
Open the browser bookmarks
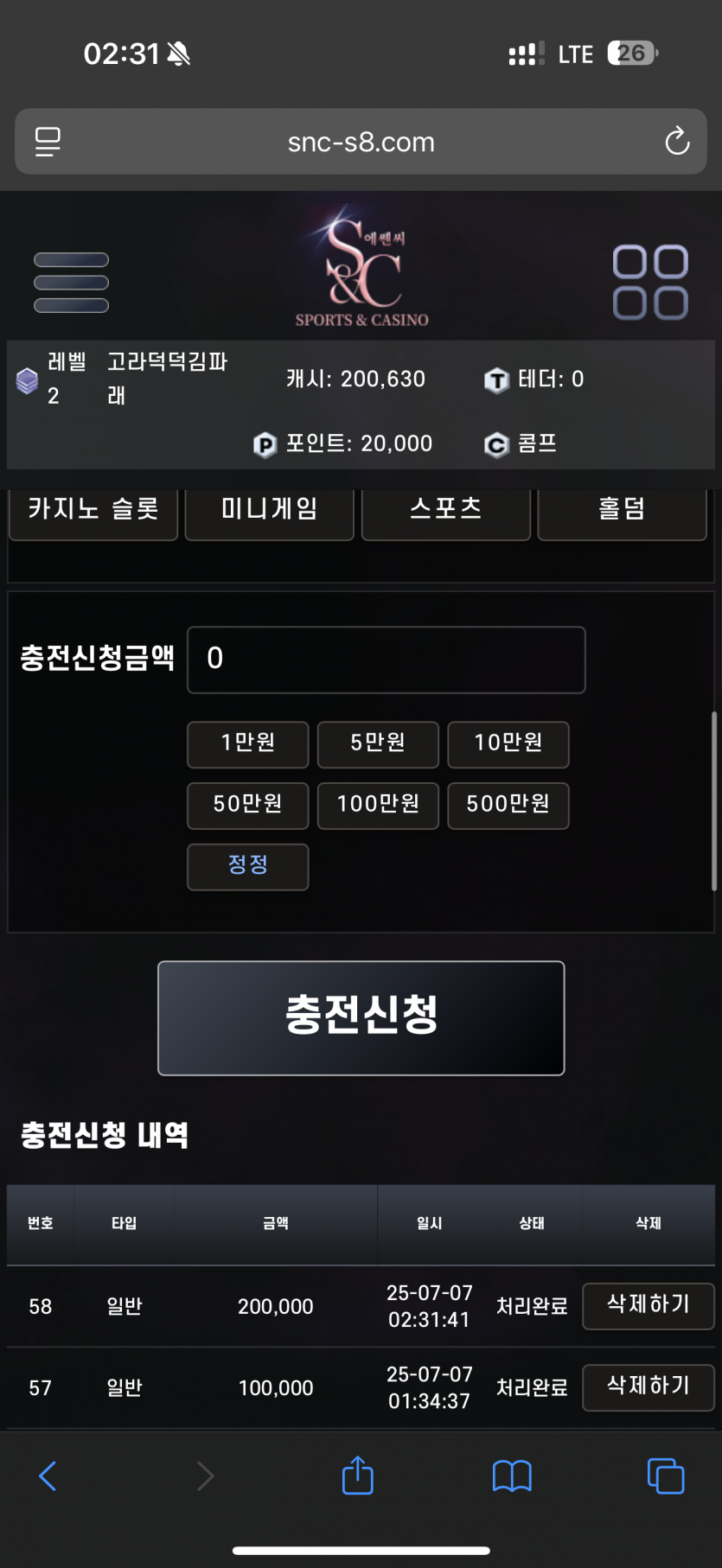pyautogui.click(x=512, y=1476)
